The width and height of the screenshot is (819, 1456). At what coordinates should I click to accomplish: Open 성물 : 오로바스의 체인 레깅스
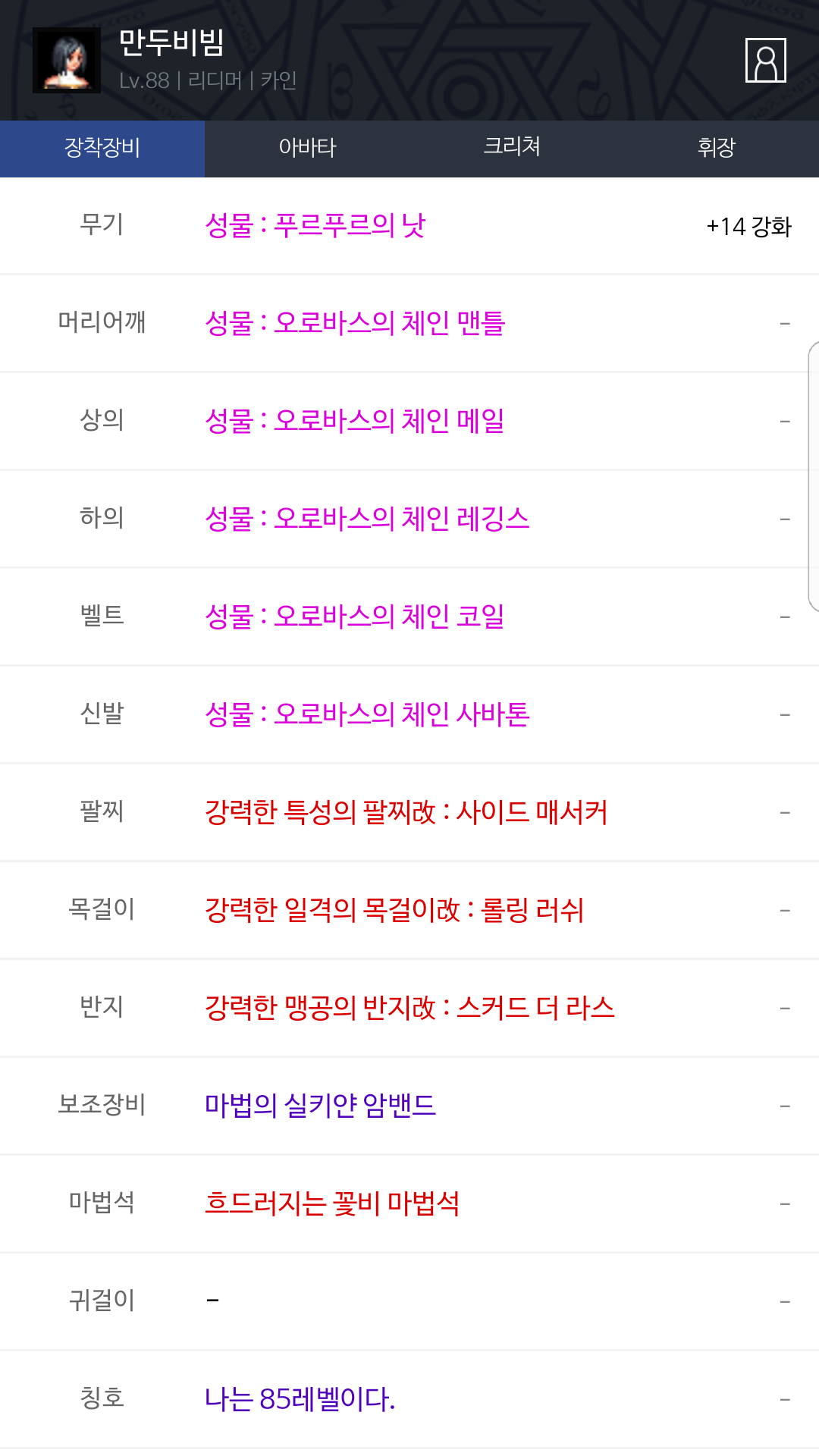[367, 519]
